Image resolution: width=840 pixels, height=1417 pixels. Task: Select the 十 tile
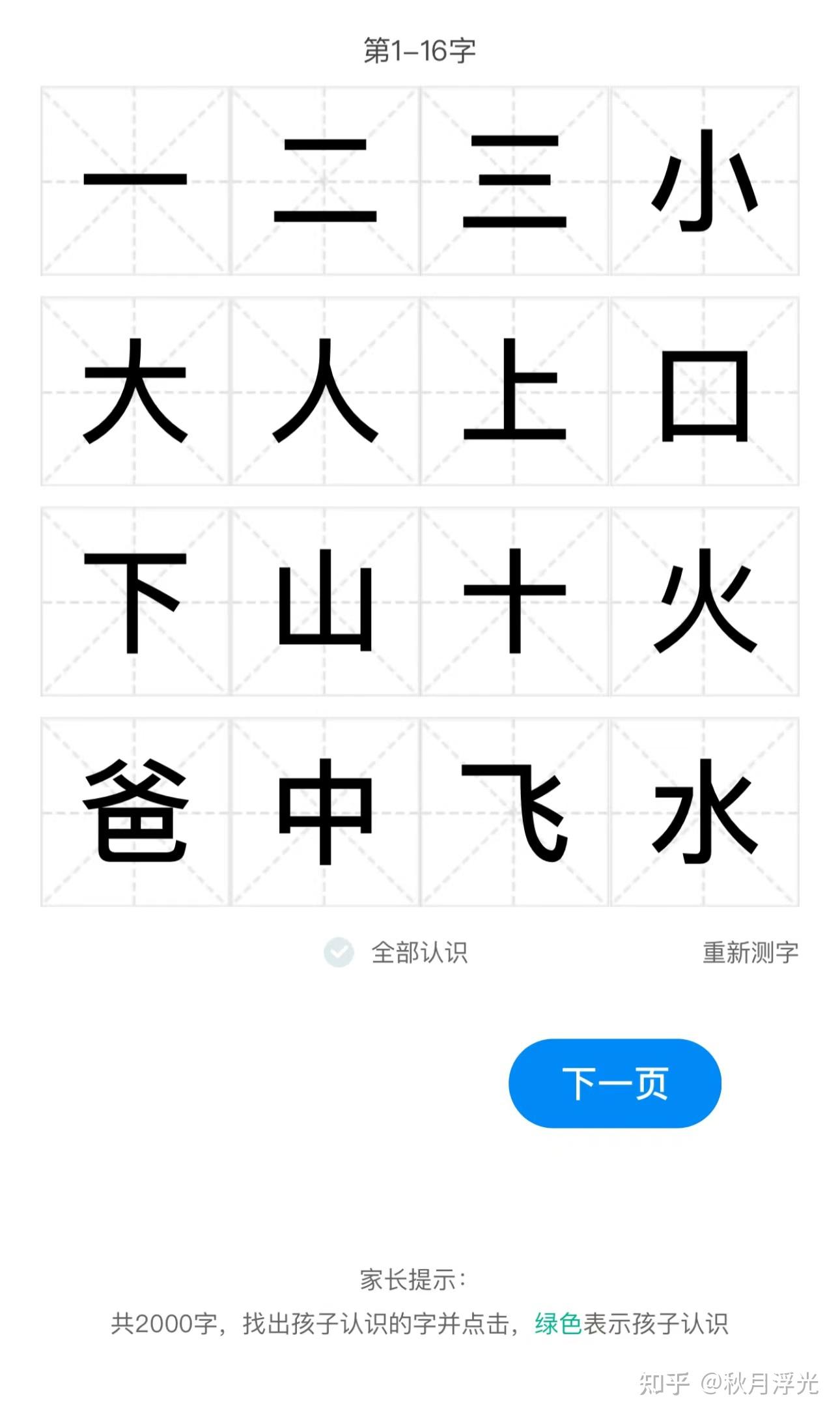pos(514,602)
